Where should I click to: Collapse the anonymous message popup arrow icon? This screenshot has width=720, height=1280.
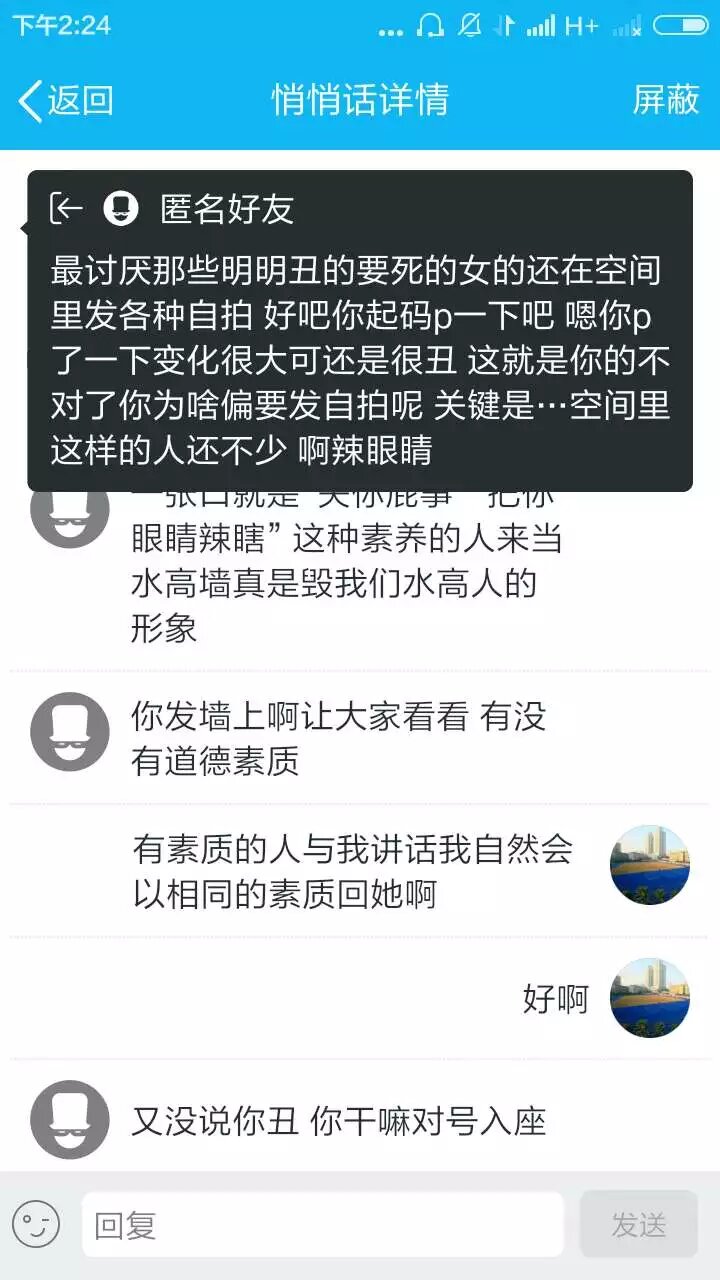coord(66,208)
